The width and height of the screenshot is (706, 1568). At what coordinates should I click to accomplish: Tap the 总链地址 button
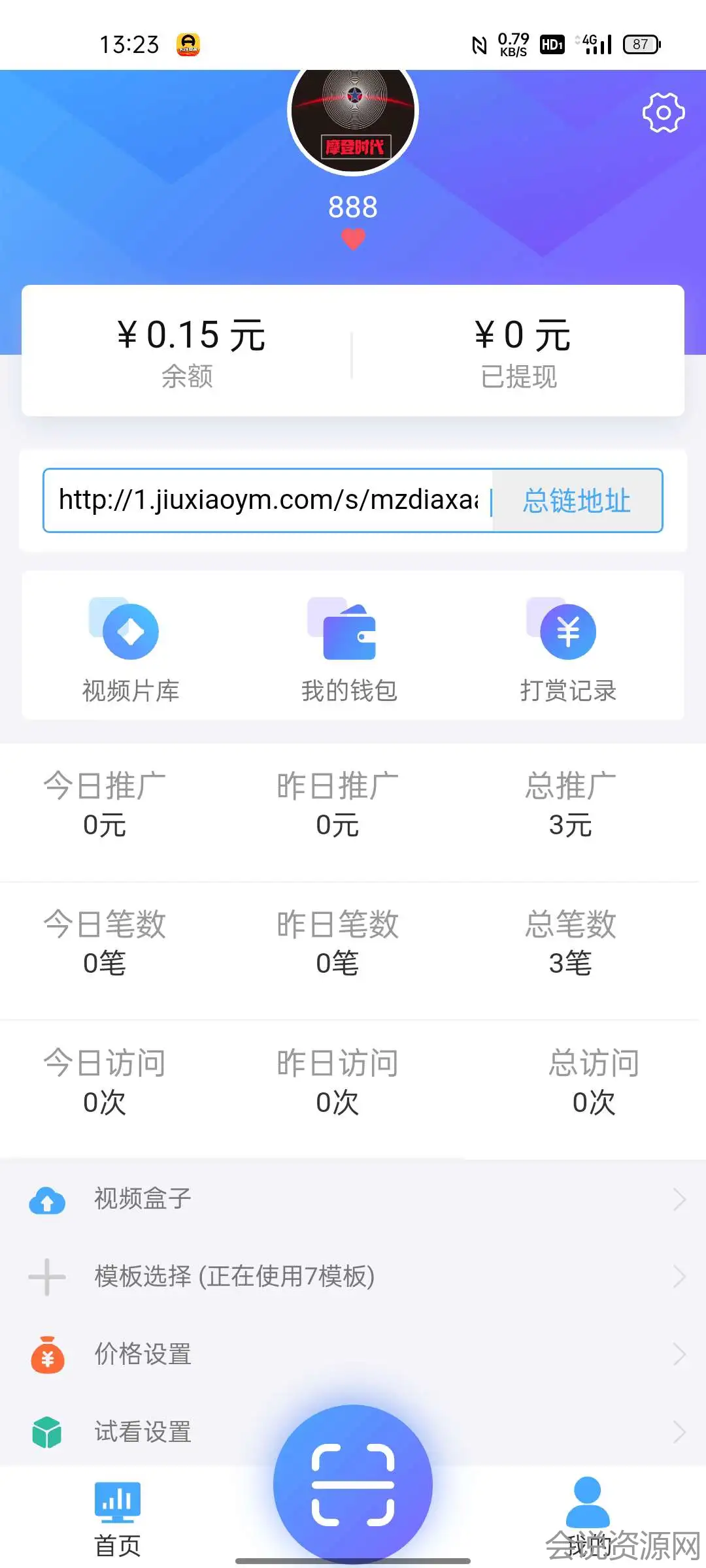coord(577,501)
